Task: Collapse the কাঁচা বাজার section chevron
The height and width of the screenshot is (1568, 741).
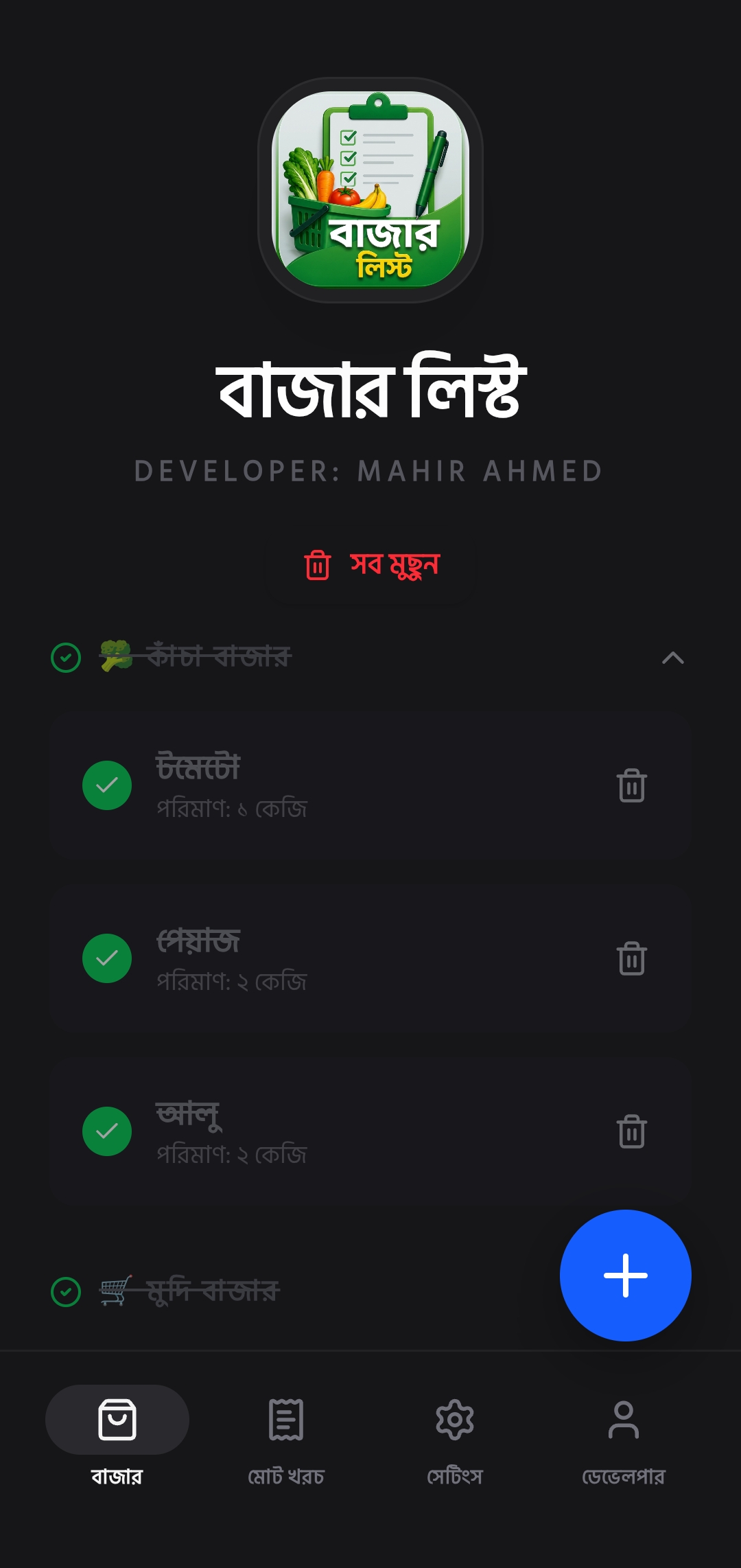Action: pyautogui.click(x=672, y=658)
